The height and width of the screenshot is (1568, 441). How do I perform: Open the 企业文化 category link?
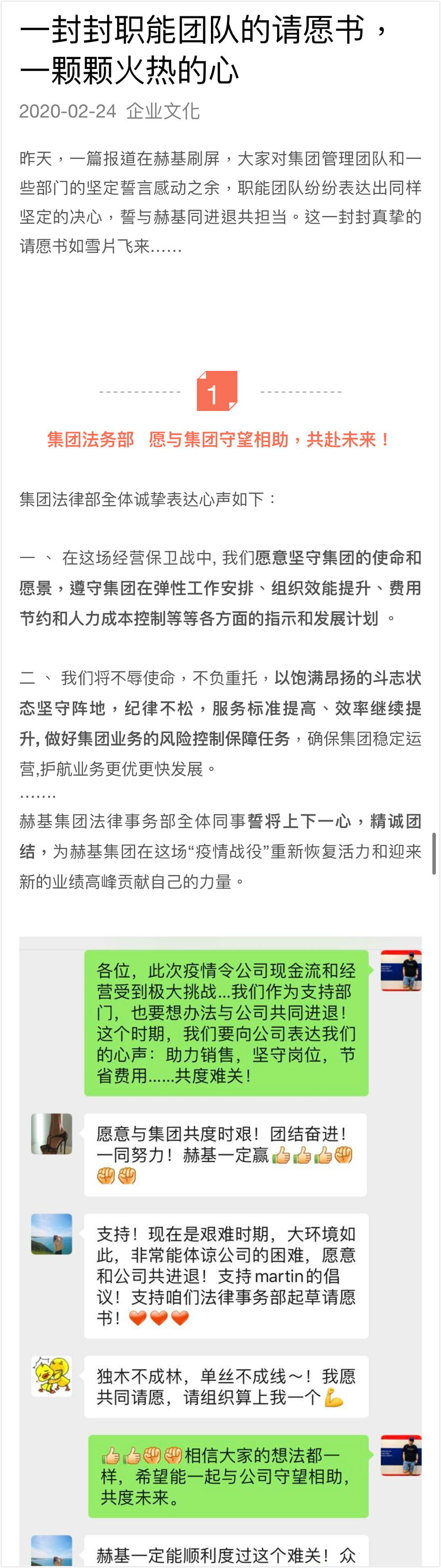click(163, 111)
